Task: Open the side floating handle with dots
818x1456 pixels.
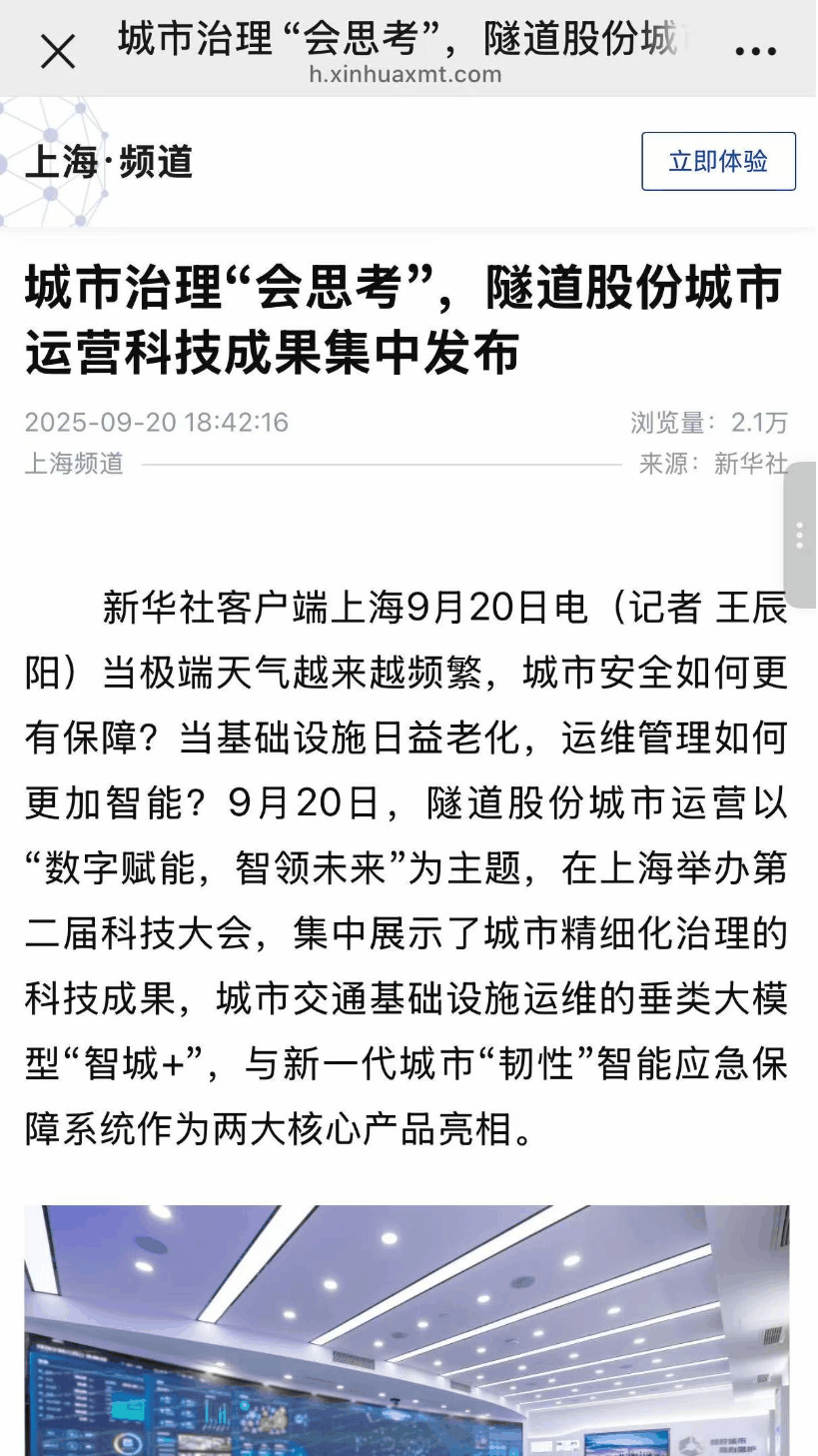Action: click(x=801, y=535)
